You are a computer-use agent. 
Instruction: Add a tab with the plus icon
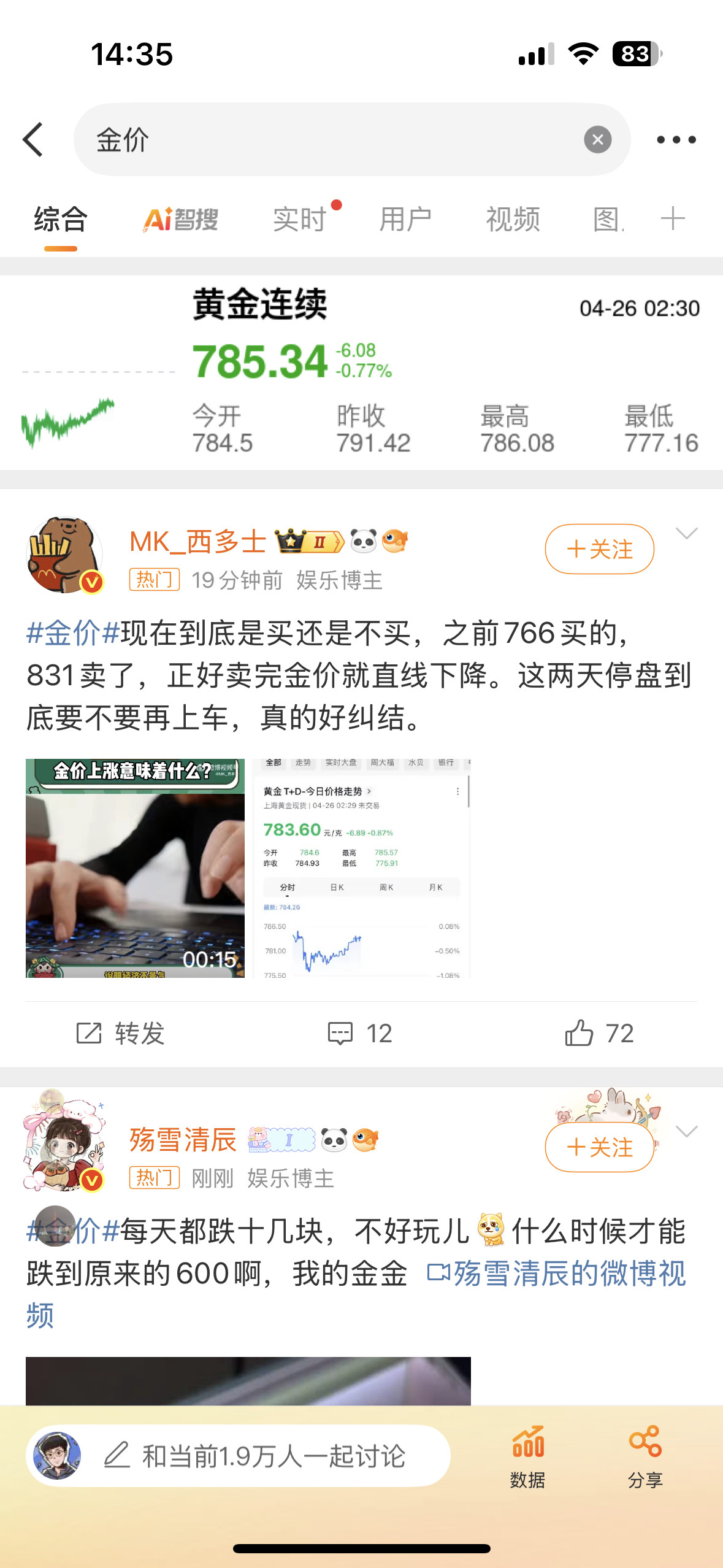(673, 218)
